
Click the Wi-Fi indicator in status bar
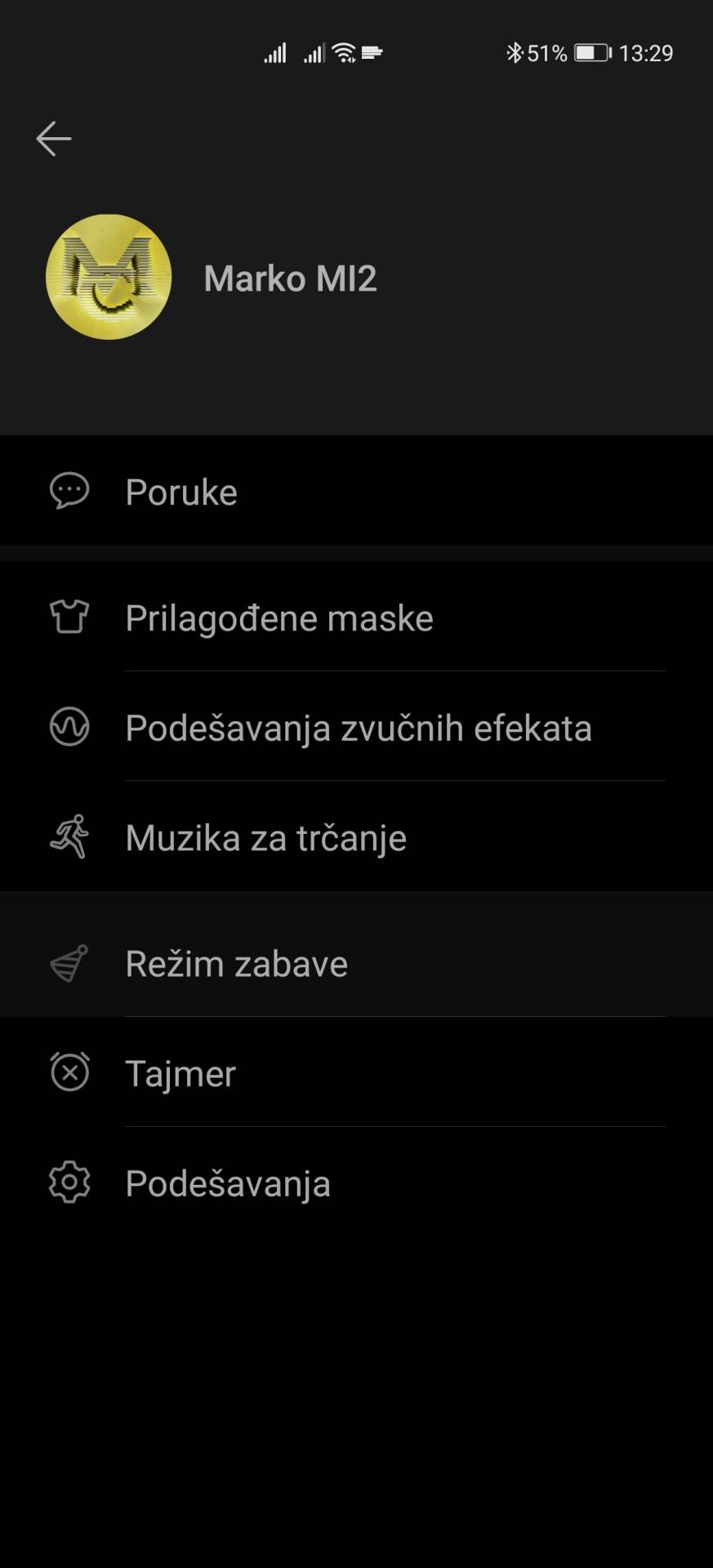342,51
